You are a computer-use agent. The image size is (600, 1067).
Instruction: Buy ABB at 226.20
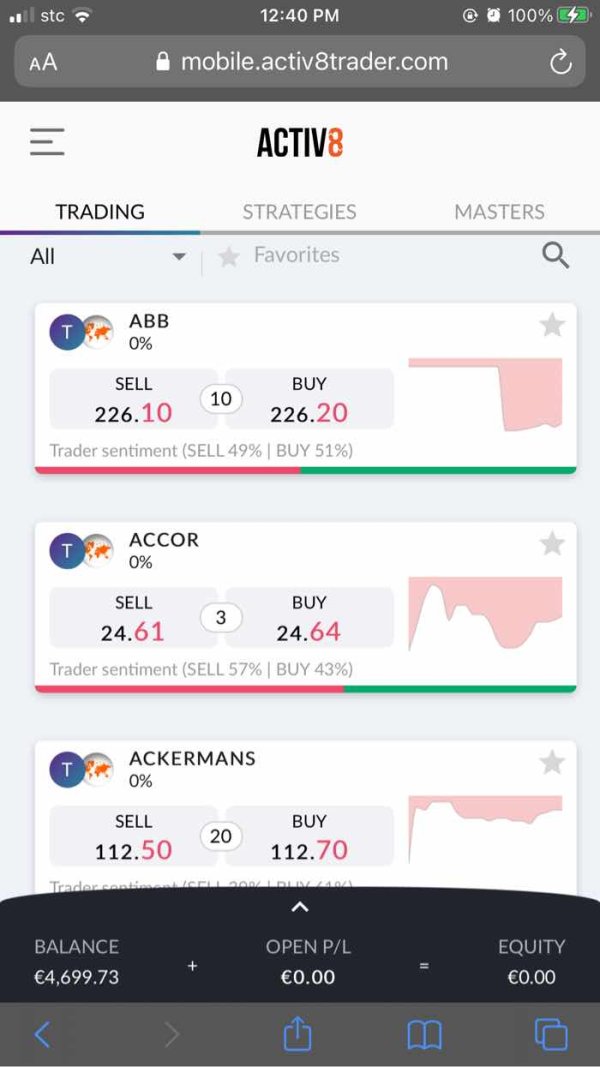click(x=310, y=399)
